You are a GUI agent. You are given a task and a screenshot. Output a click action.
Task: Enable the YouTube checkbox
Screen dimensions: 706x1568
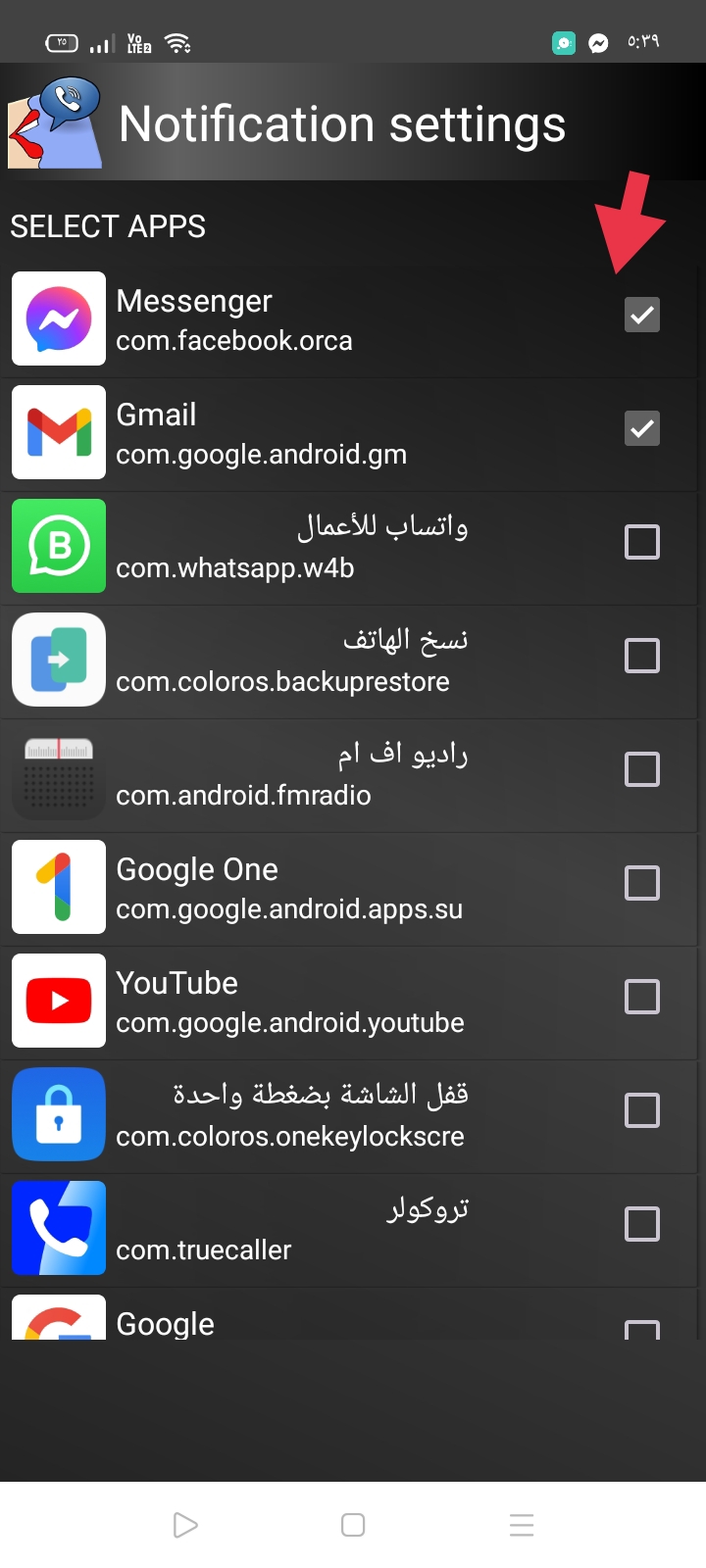pos(642,997)
